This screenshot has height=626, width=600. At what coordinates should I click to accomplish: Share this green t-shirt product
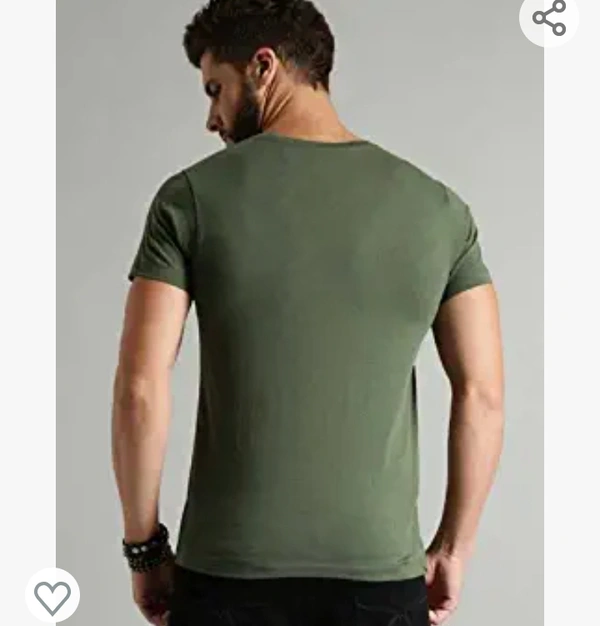549,17
